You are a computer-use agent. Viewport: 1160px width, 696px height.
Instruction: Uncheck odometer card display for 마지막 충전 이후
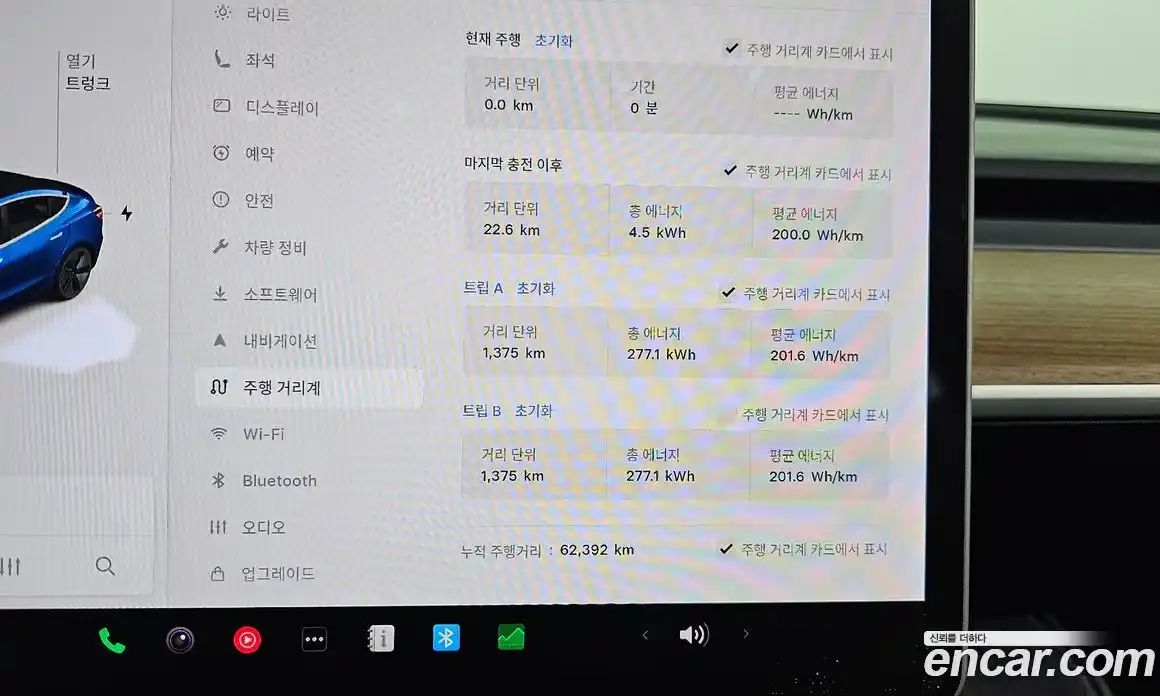(x=732, y=172)
